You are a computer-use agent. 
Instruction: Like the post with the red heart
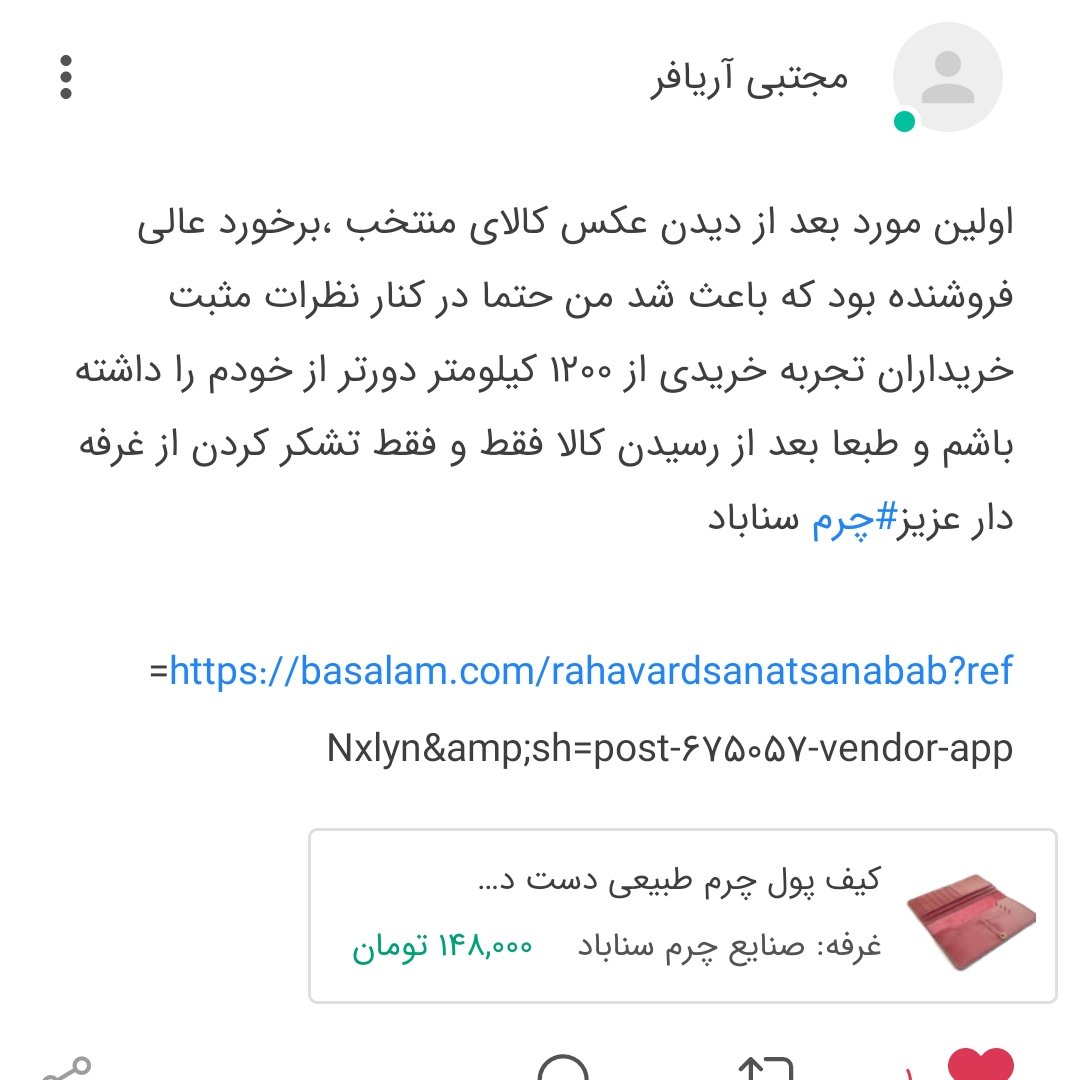coord(979,1064)
